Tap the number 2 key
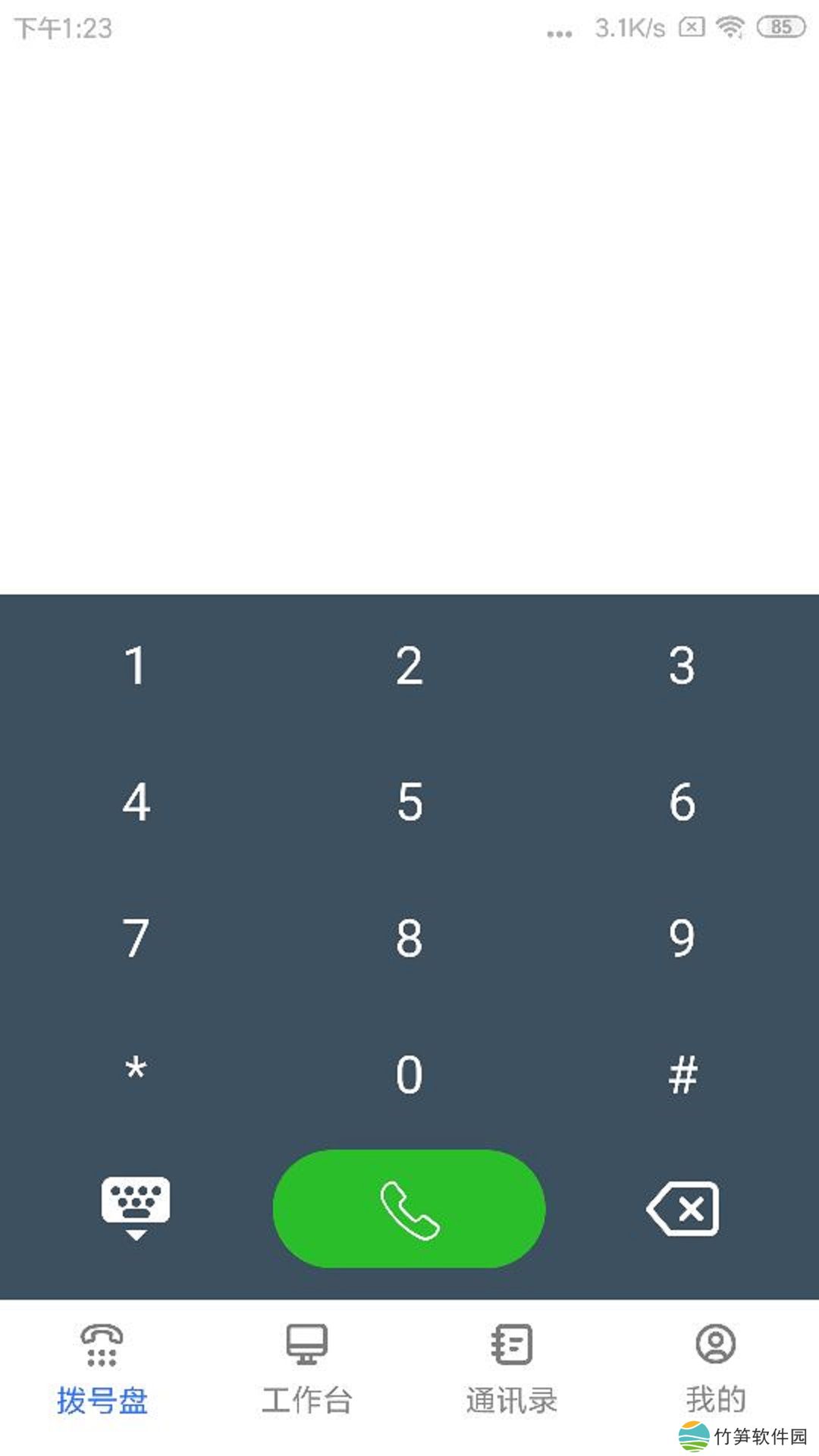Viewport: 819px width, 1456px height. (409, 666)
